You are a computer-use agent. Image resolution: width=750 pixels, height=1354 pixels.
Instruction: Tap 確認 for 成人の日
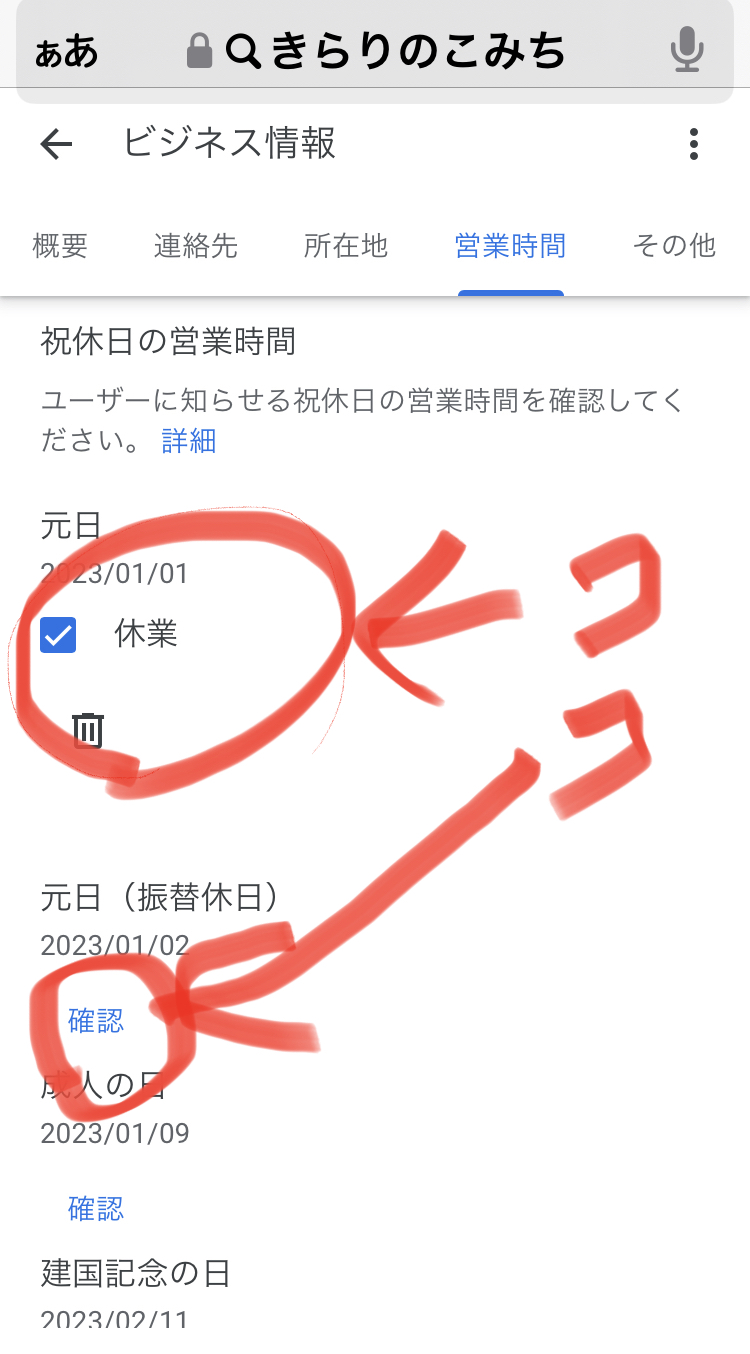[96, 1209]
